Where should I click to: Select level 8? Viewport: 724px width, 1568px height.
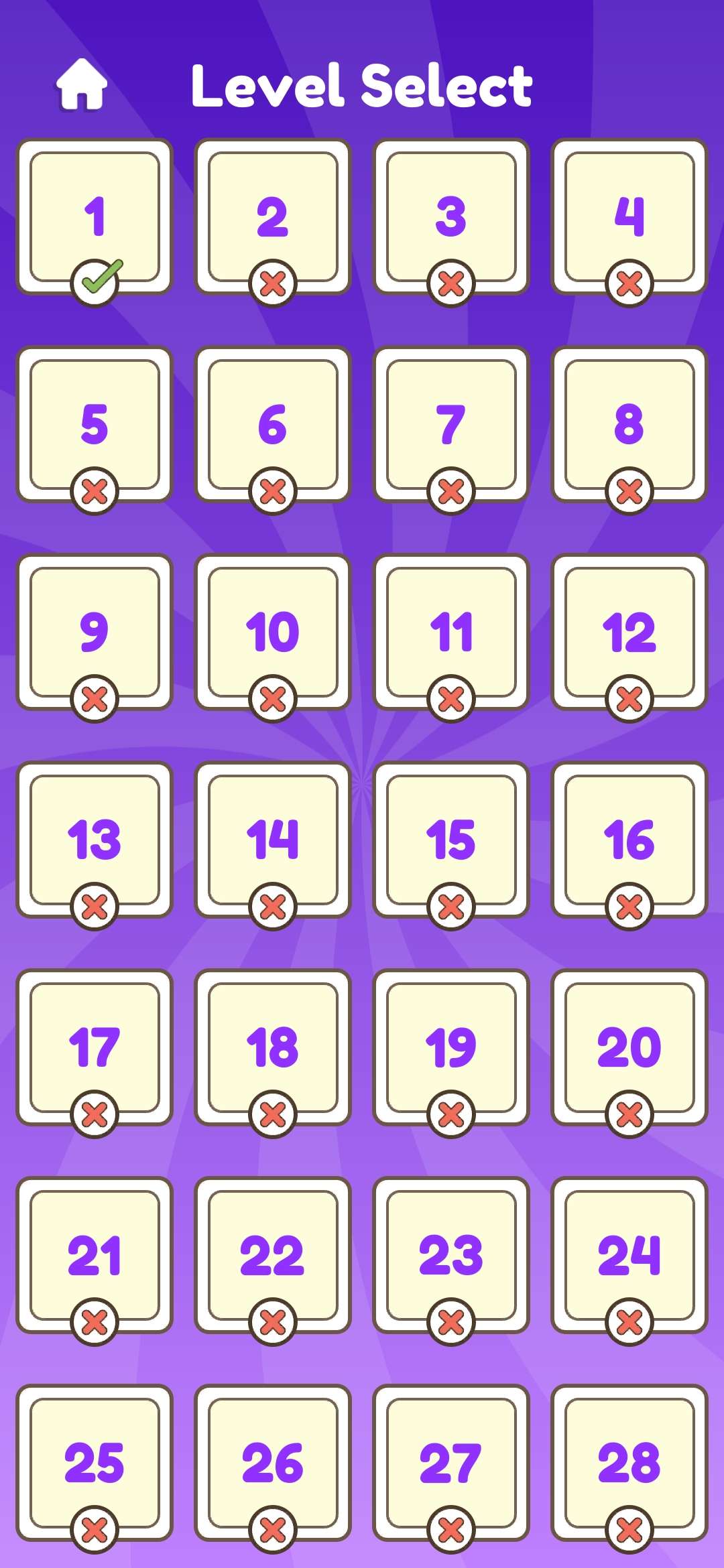click(x=629, y=424)
